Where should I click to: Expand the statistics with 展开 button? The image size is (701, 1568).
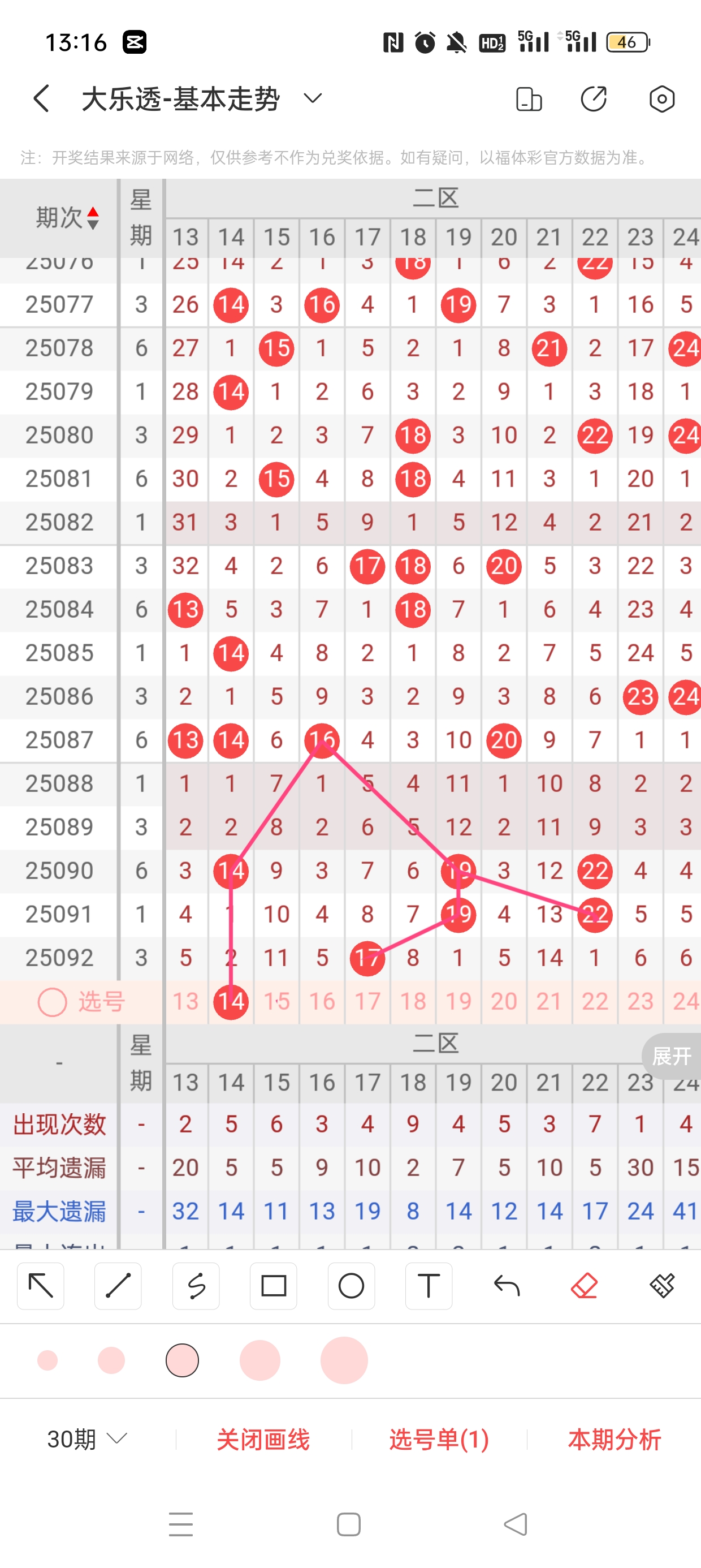point(671,1056)
